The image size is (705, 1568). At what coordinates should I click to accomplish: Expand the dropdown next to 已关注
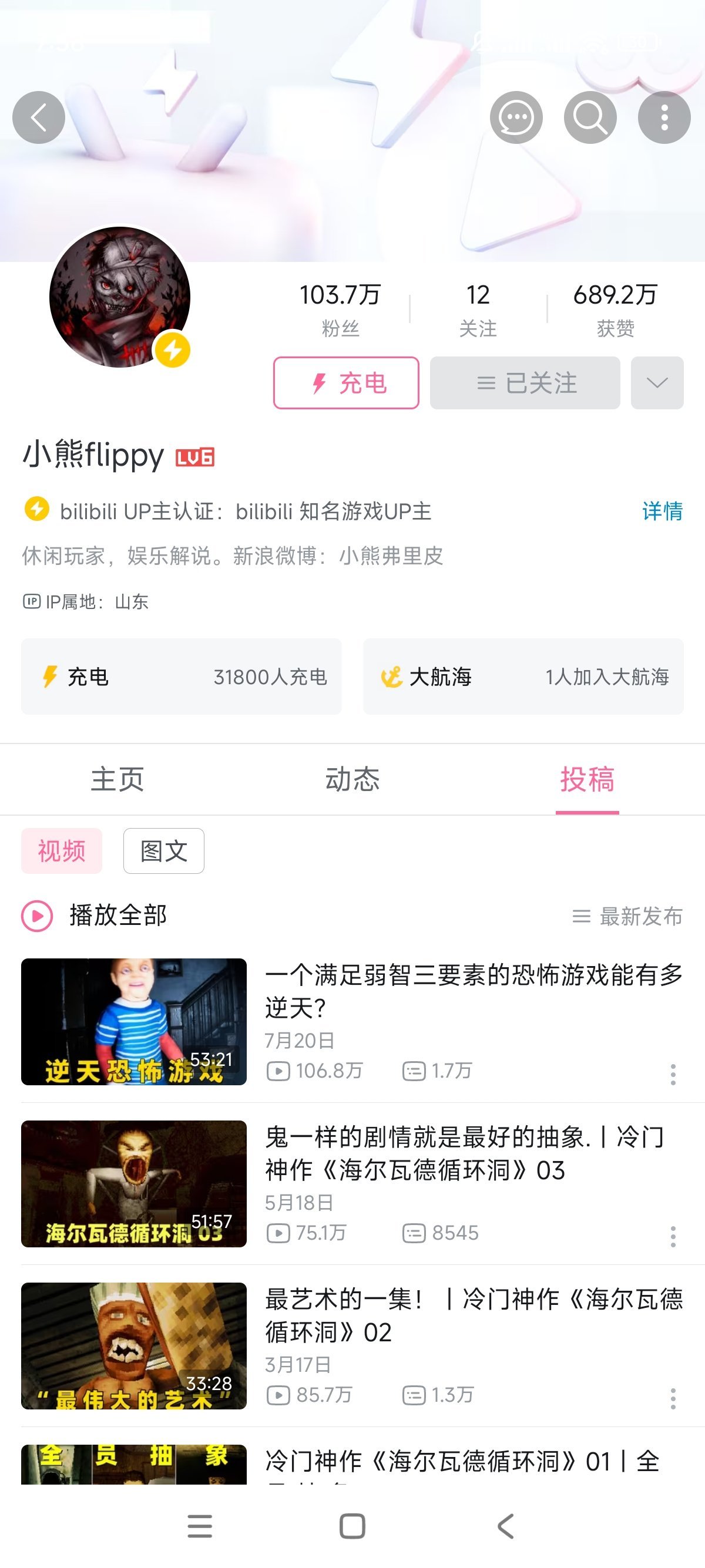(x=657, y=383)
